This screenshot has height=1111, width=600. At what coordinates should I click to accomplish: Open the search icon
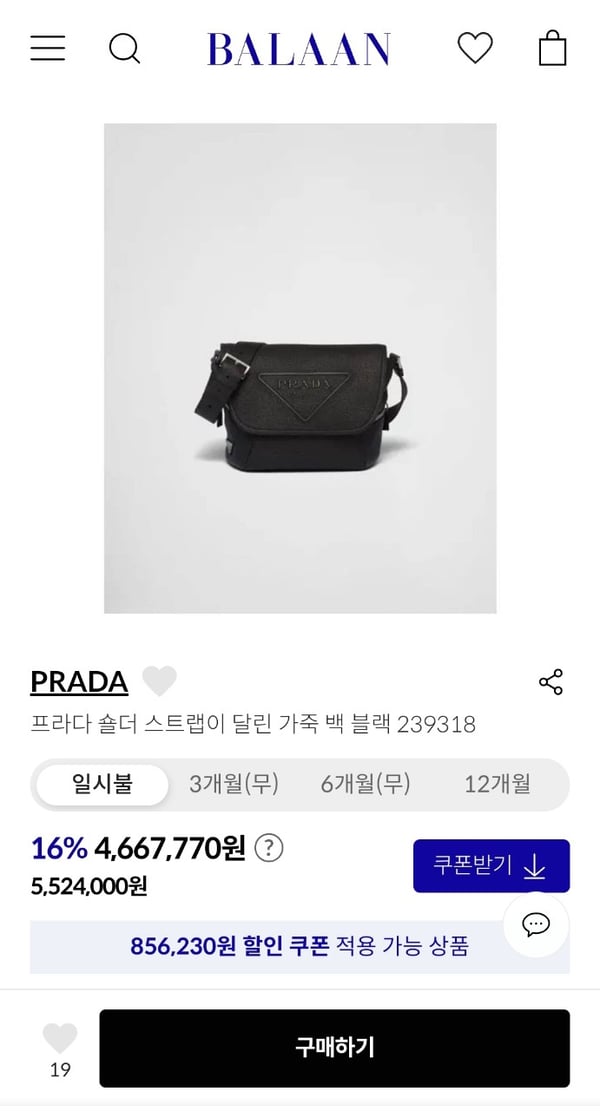point(124,48)
